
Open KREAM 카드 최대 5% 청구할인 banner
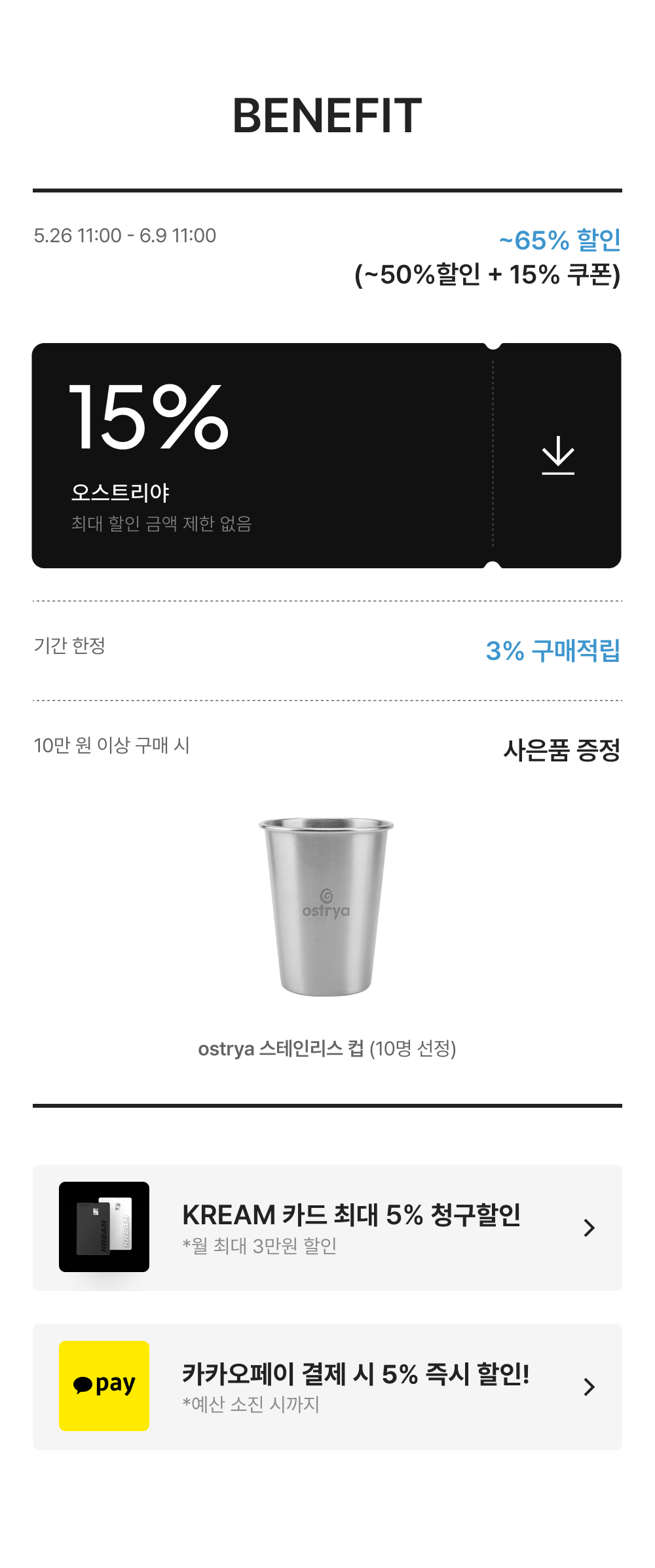pos(327,1228)
